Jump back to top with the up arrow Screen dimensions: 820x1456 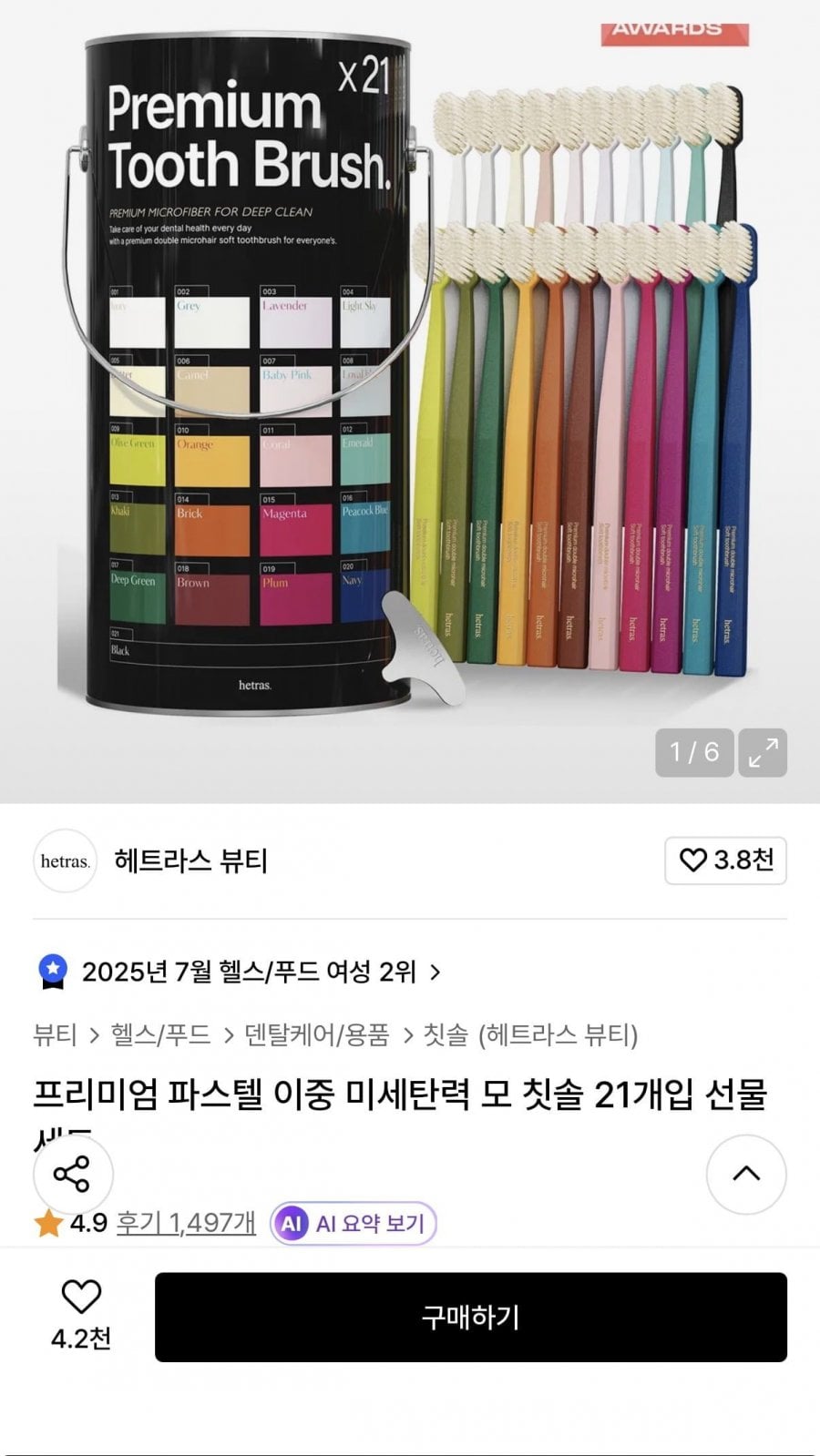pos(746,1174)
